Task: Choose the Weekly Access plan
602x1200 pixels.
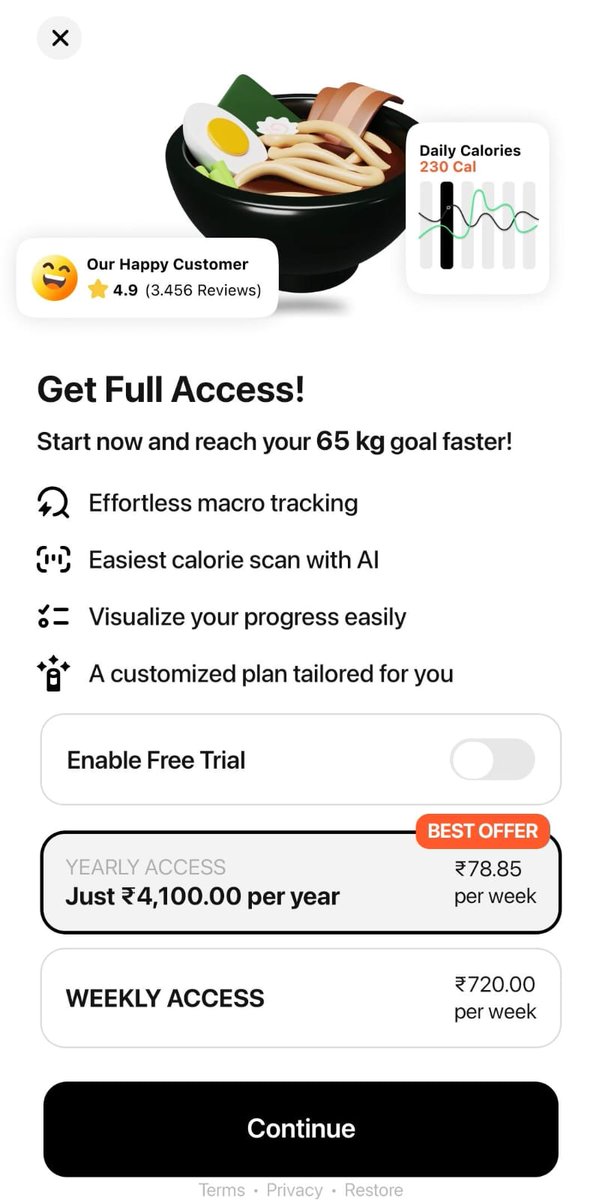Action: (300, 998)
